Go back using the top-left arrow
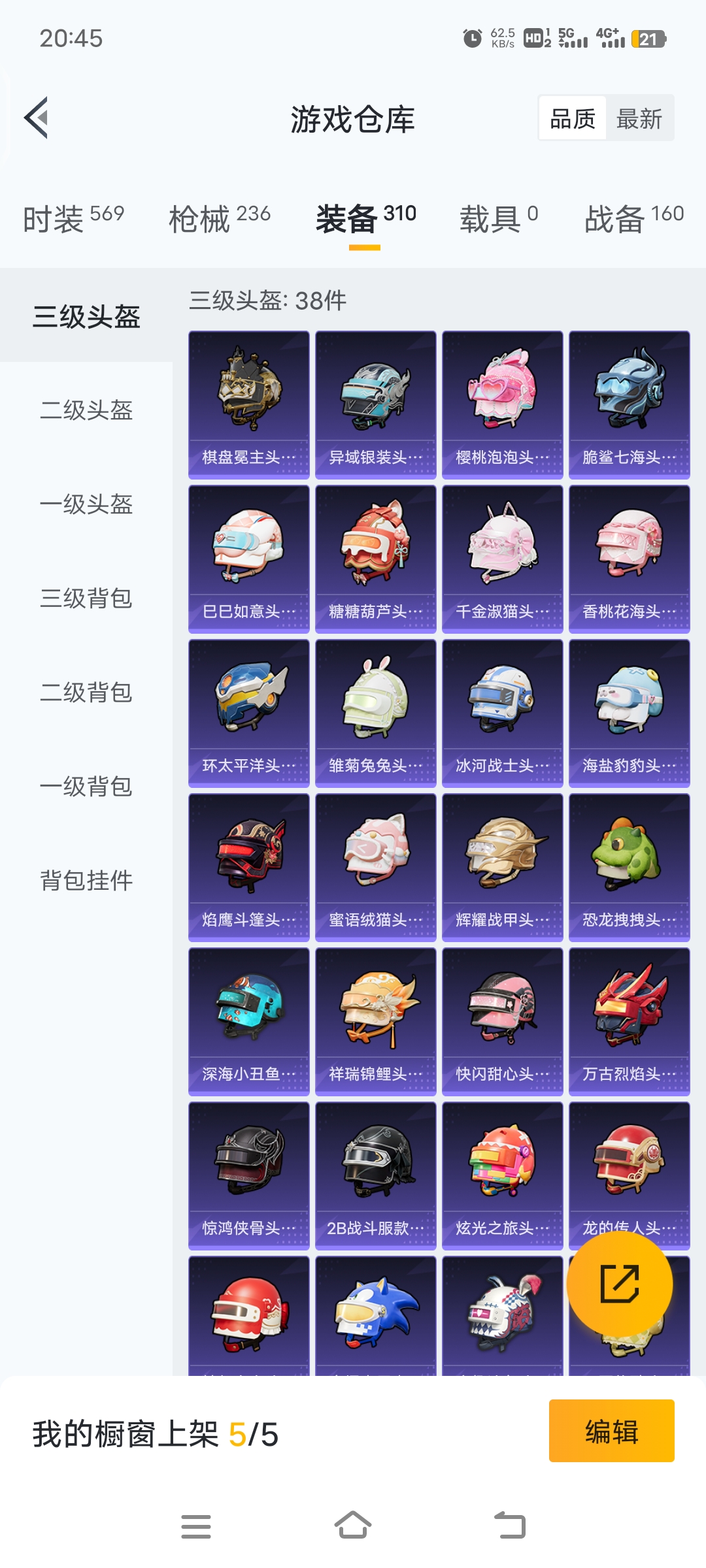Screen dimensions: 706x1568 point(37,118)
